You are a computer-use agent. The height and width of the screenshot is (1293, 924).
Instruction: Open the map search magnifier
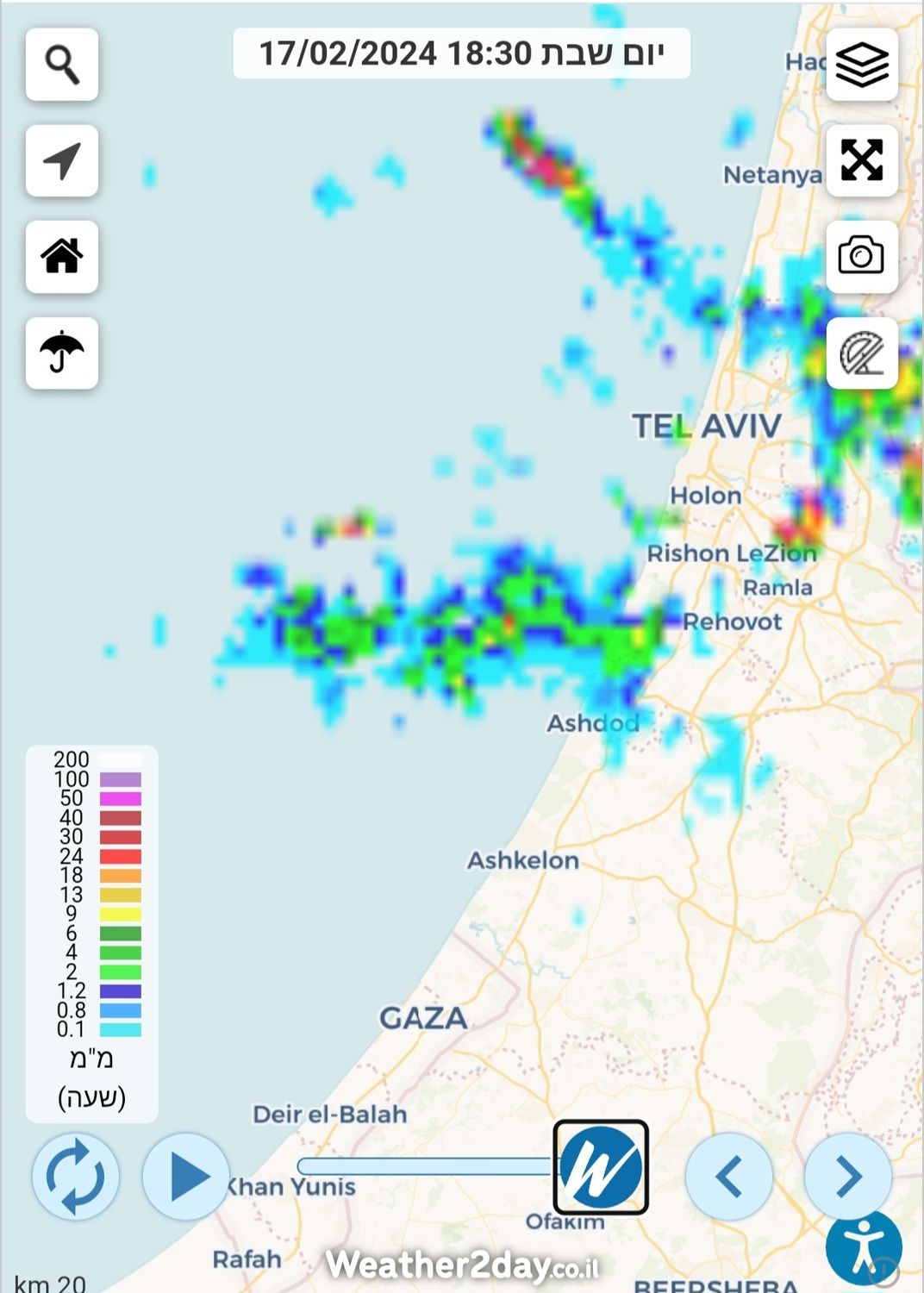pos(62,65)
